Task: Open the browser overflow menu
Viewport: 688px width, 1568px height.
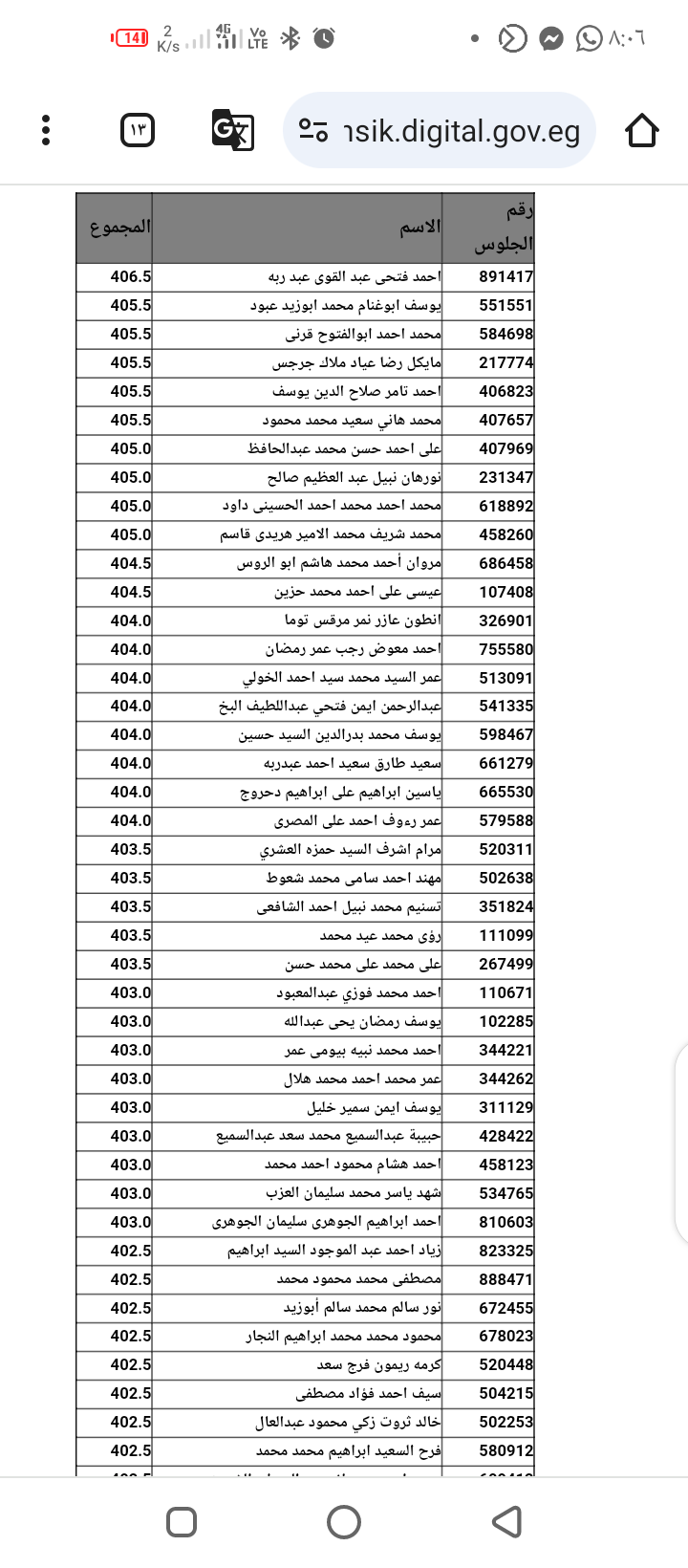Action: pyautogui.click(x=46, y=130)
